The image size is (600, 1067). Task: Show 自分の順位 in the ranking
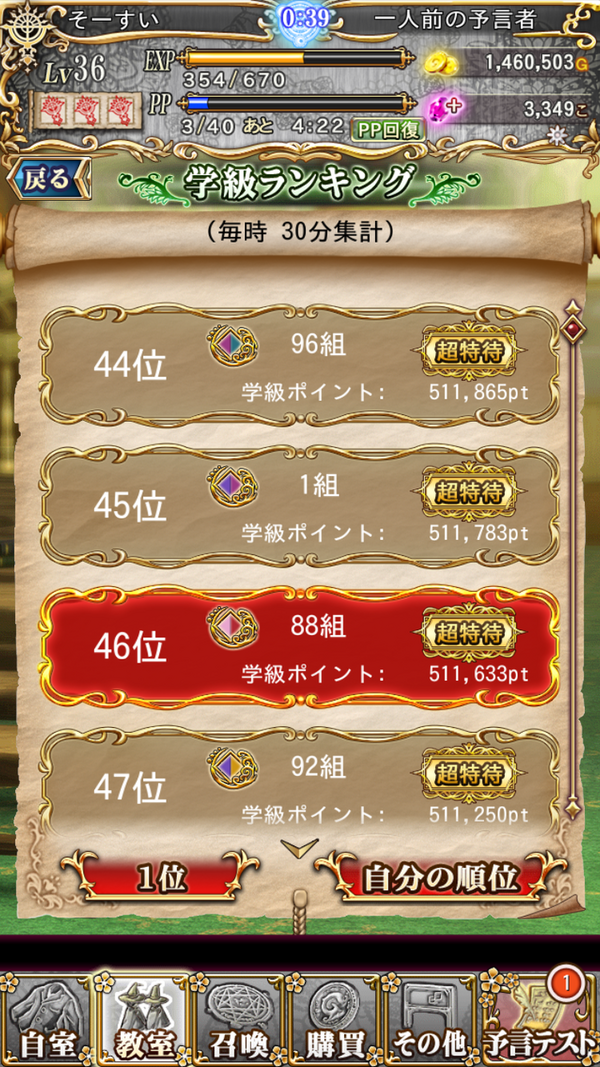click(x=441, y=878)
